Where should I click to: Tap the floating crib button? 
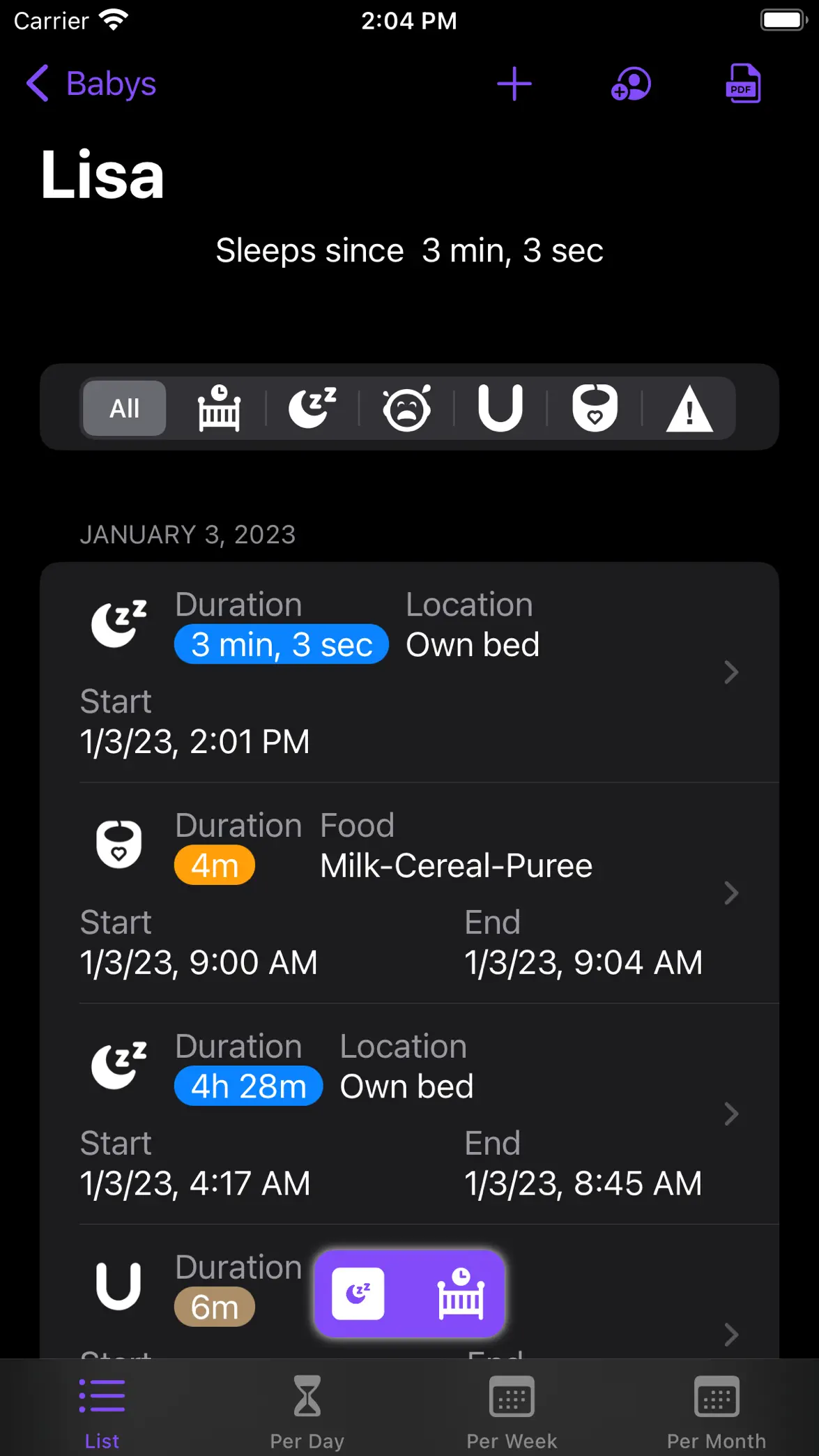click(x=461, y=1294)
